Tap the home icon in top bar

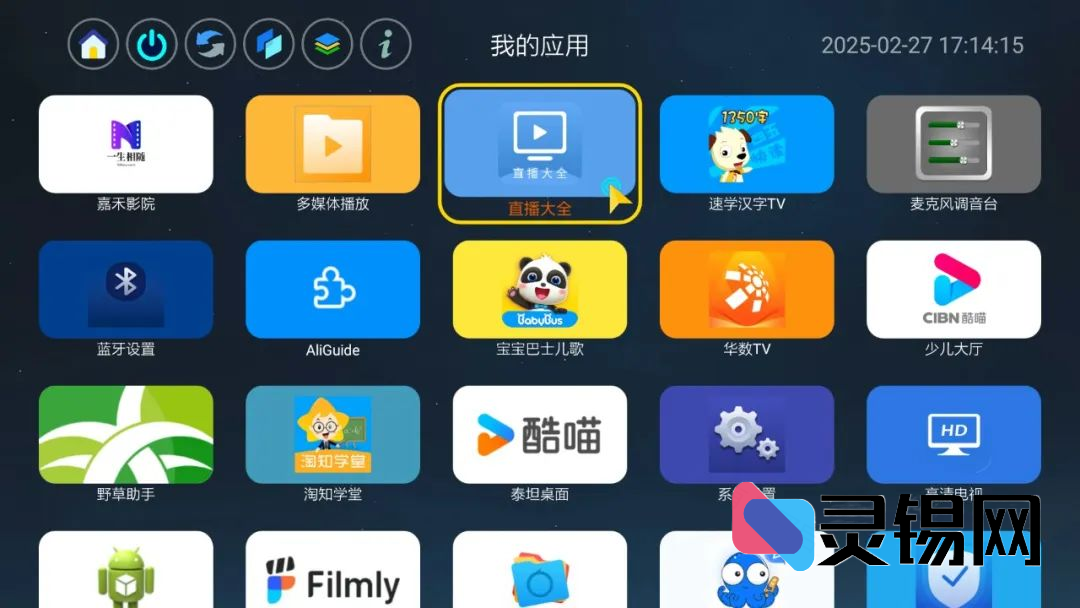pos(93,45)
